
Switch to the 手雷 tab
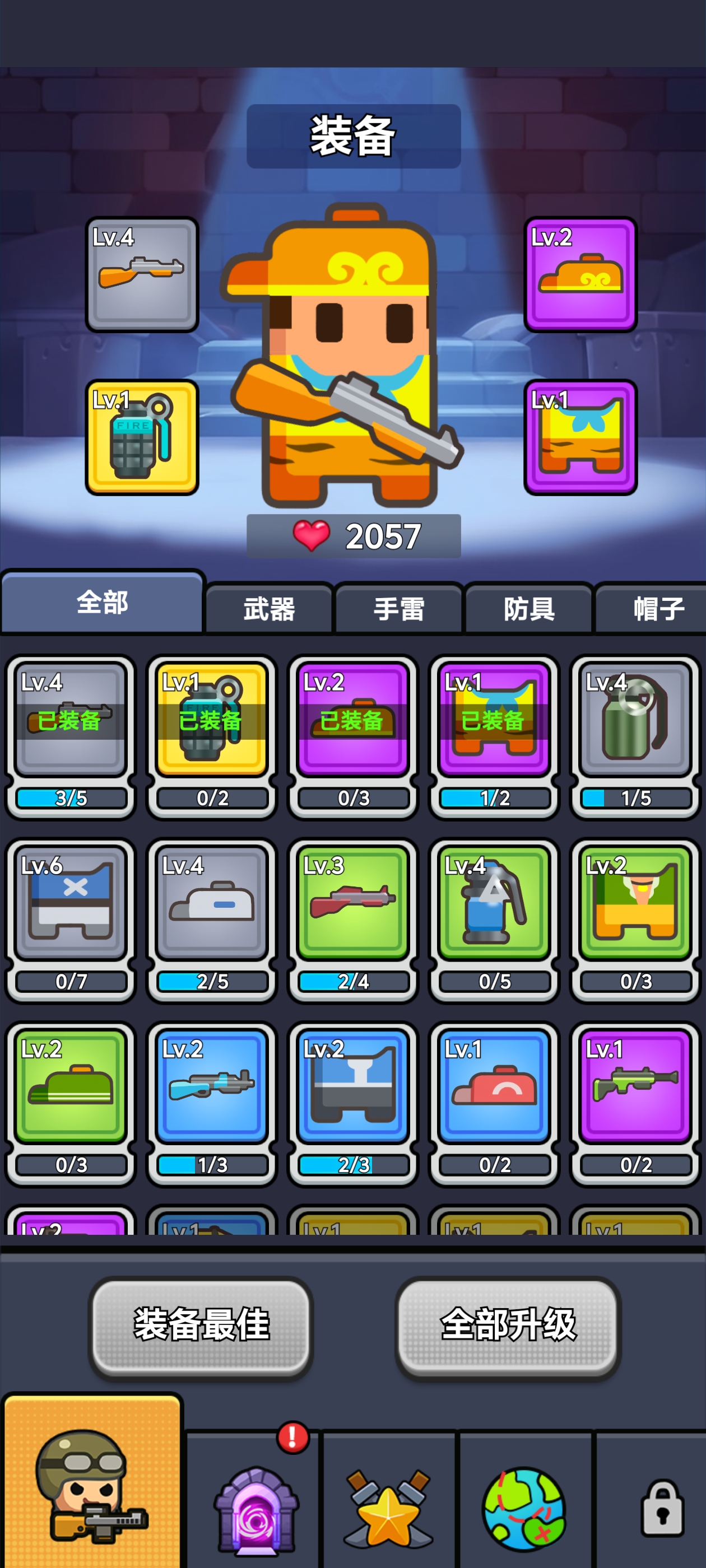(x=399, y=609)
